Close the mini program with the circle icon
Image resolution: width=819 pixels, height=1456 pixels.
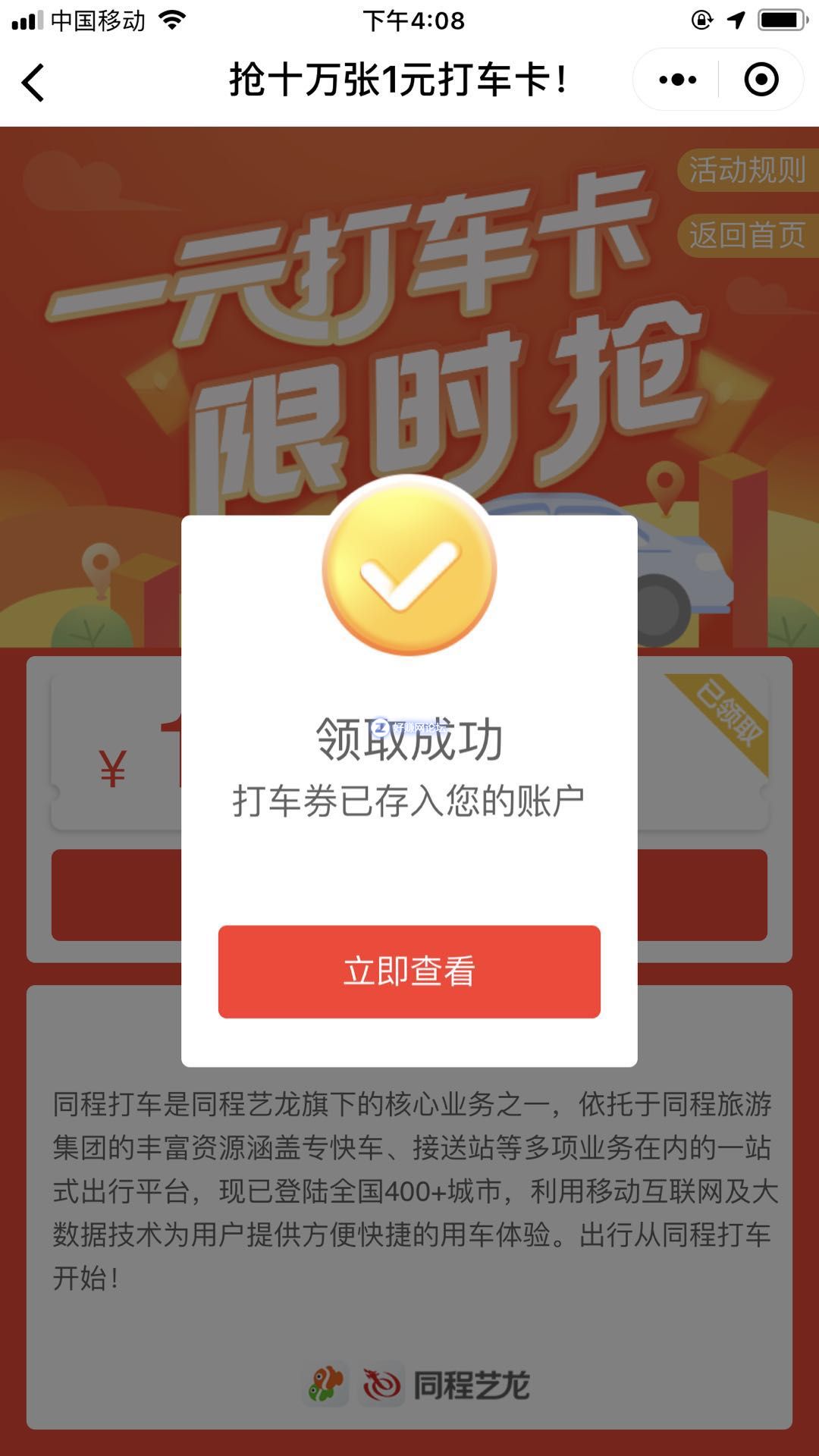coord(761,80)
